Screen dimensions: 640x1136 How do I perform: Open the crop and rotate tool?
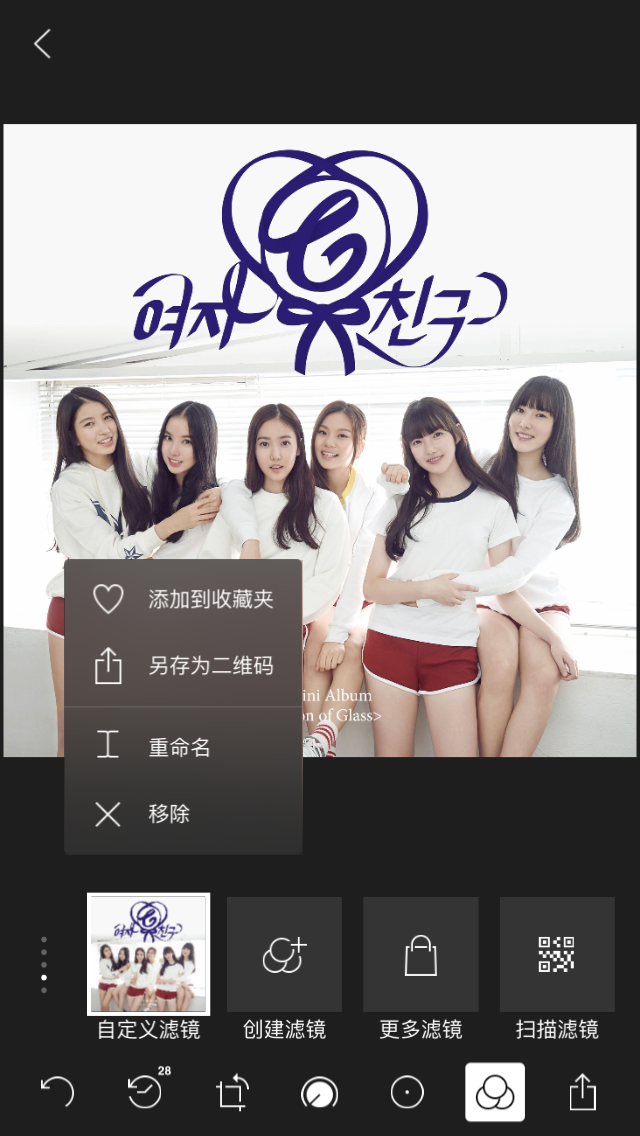(x=232, y=1092)
